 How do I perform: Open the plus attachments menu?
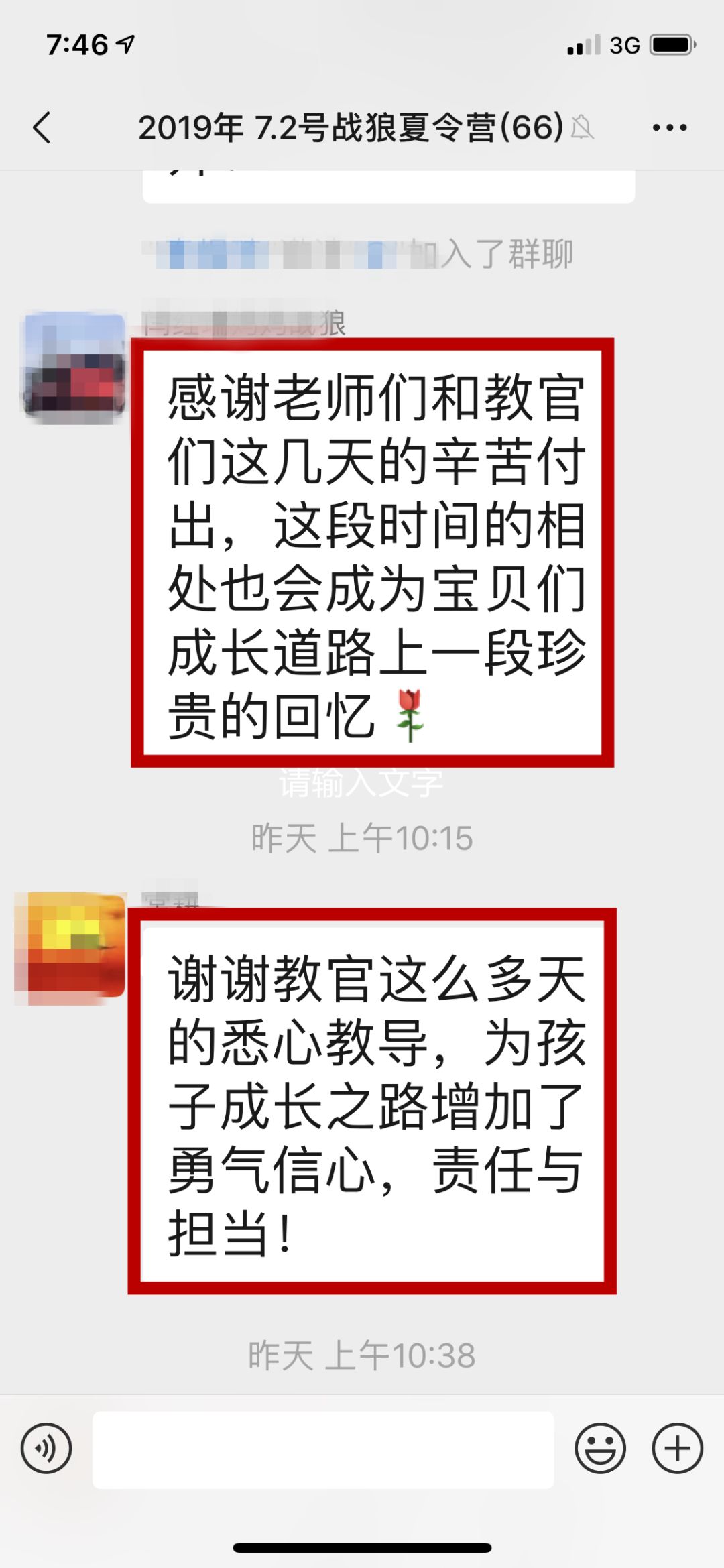tap(677, 1449)
